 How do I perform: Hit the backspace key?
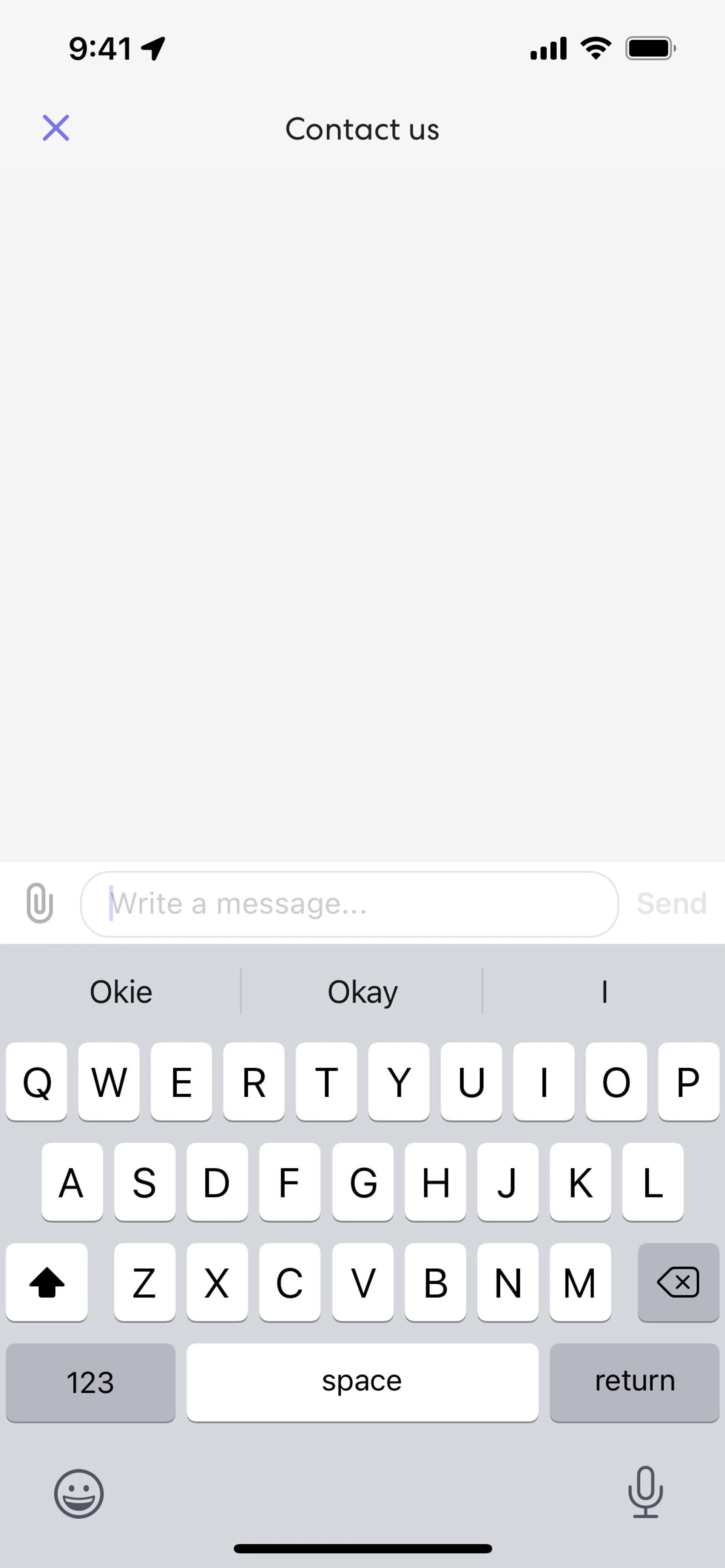tap(678, 1283)
